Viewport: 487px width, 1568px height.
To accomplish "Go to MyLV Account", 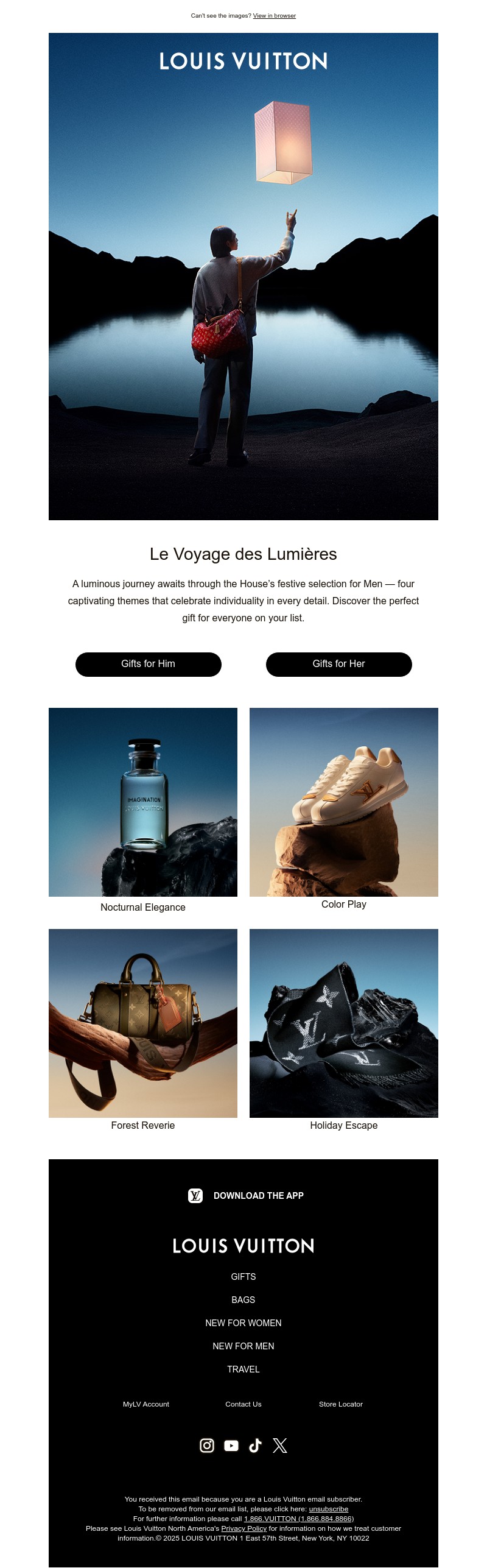I will click(146, 1404).
